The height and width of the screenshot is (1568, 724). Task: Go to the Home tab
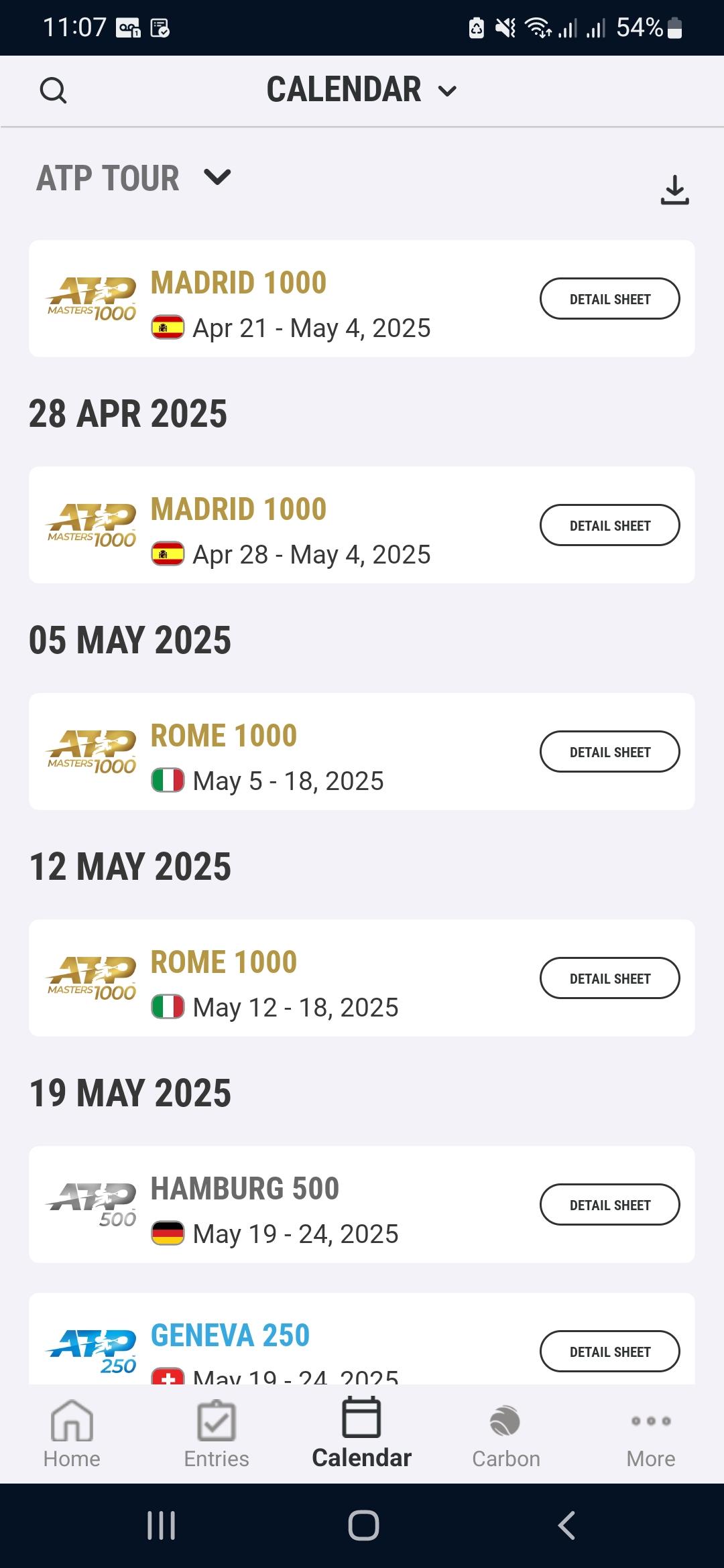click(72, 1434)
